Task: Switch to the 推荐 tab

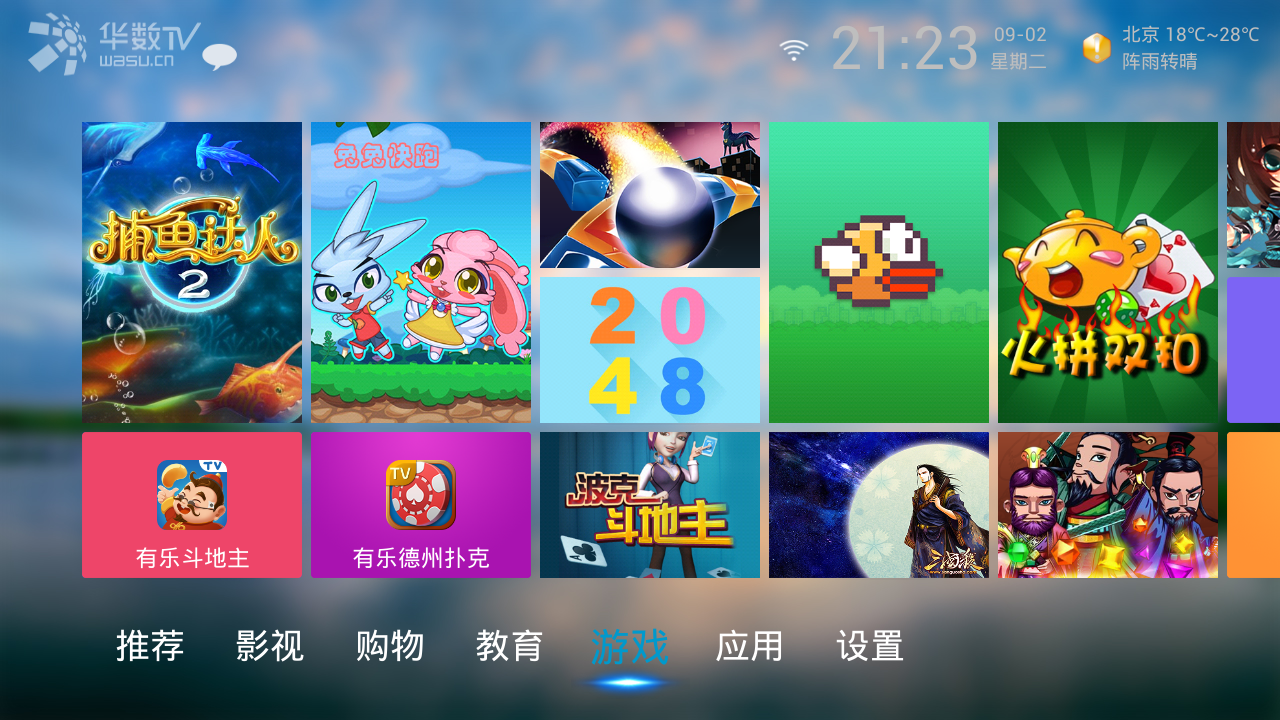Action: click(x=150, y=646)
